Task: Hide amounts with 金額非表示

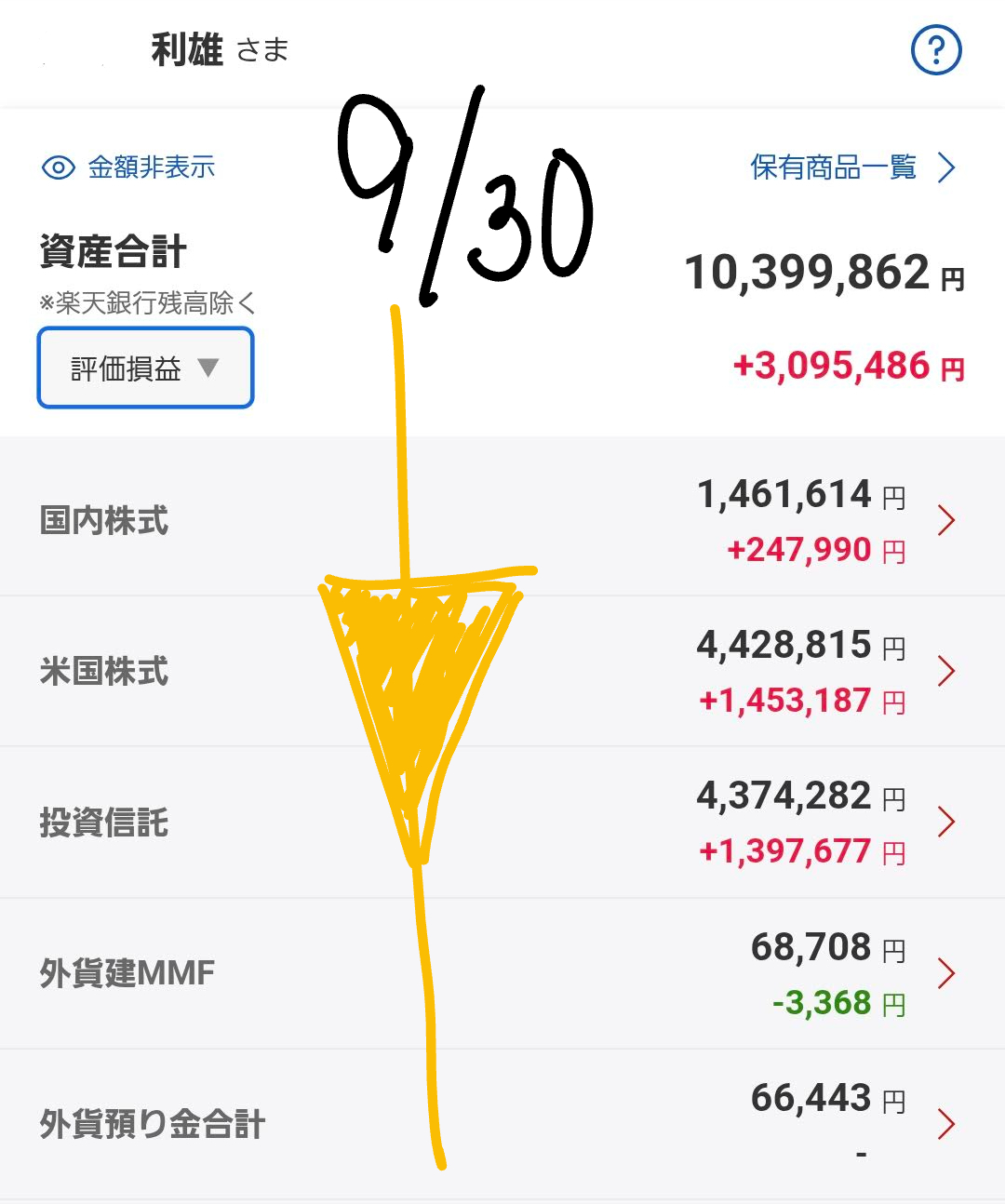Action: pyautogui.click(x=129, y=167)
